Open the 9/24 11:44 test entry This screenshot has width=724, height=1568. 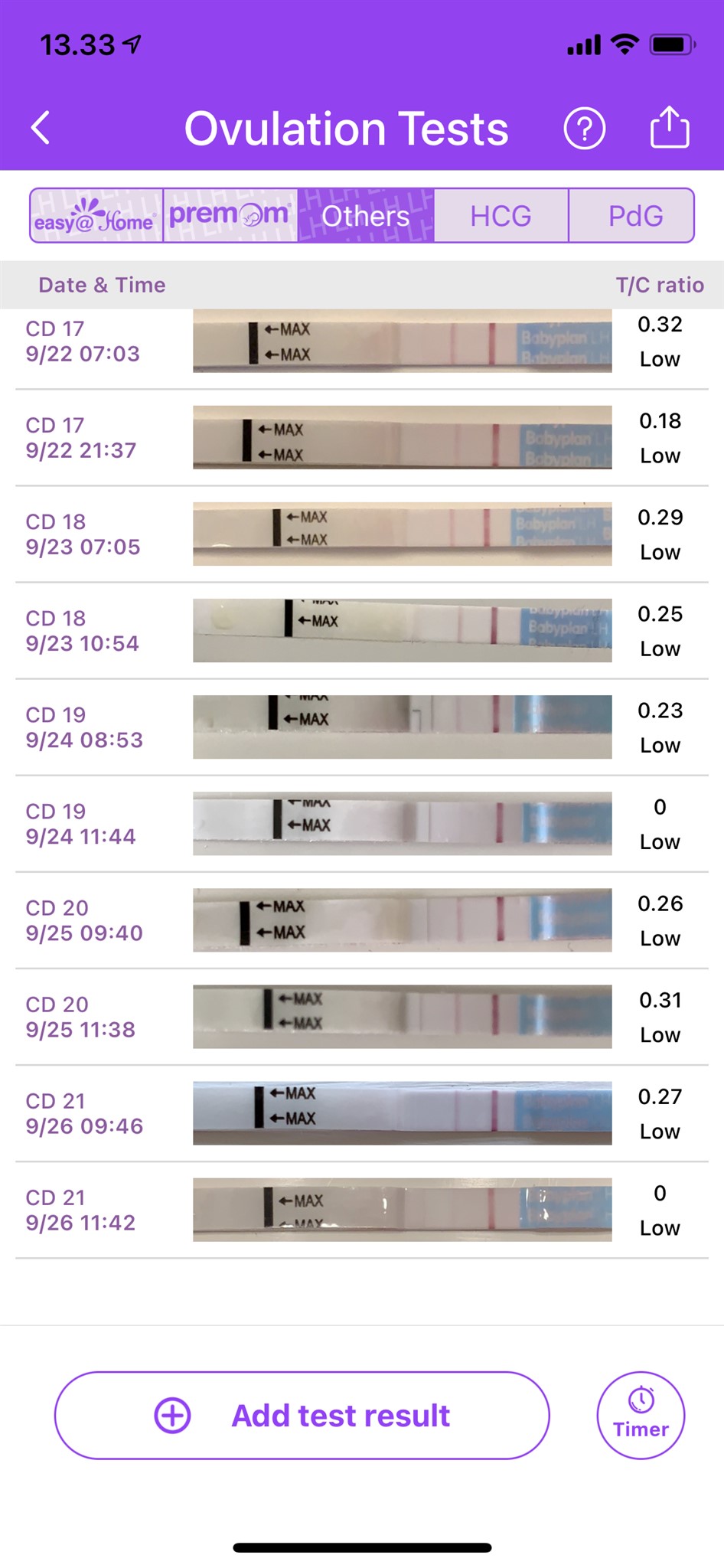361,823
